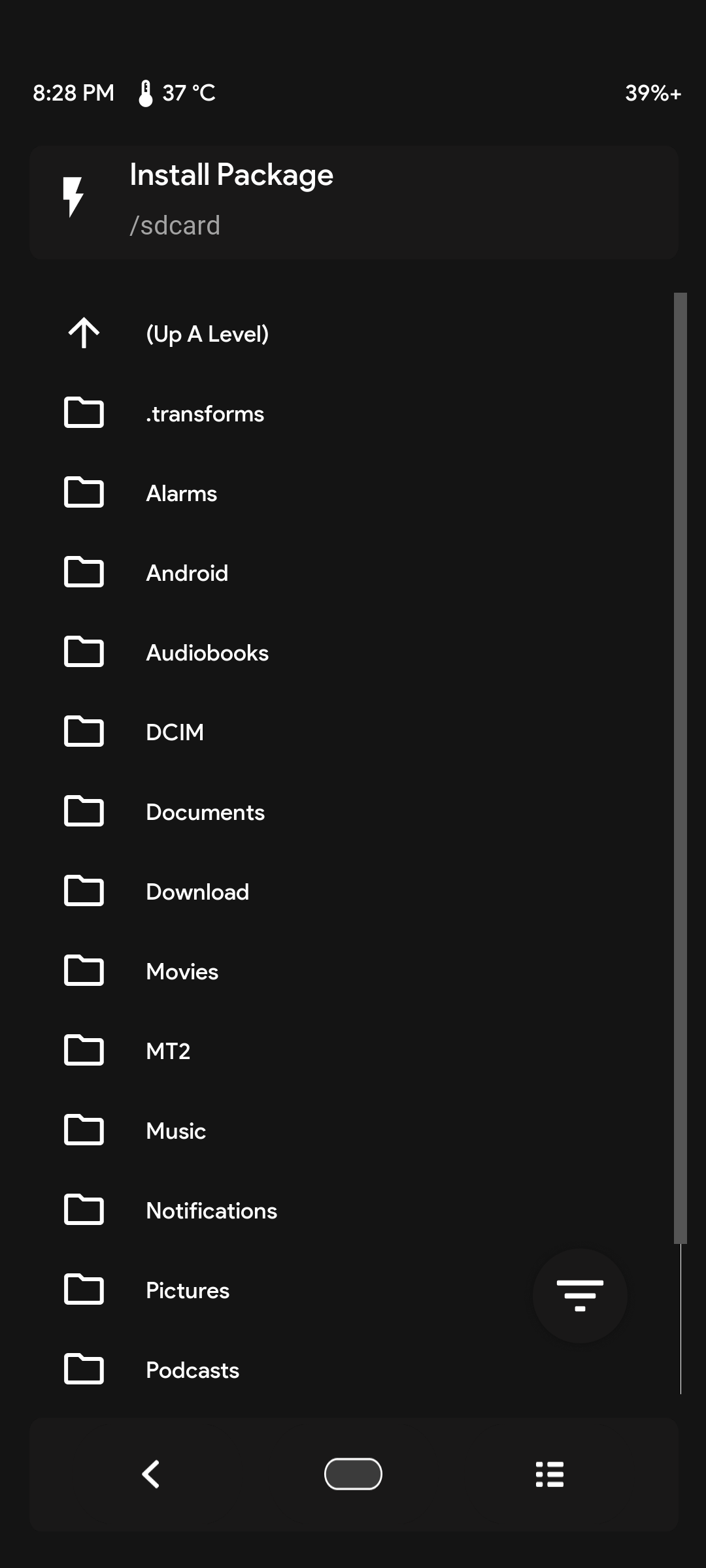Open the log list icon at bottom right
The height and width of the screenshot is (1568, 706).
click(x=550, y=1474)
